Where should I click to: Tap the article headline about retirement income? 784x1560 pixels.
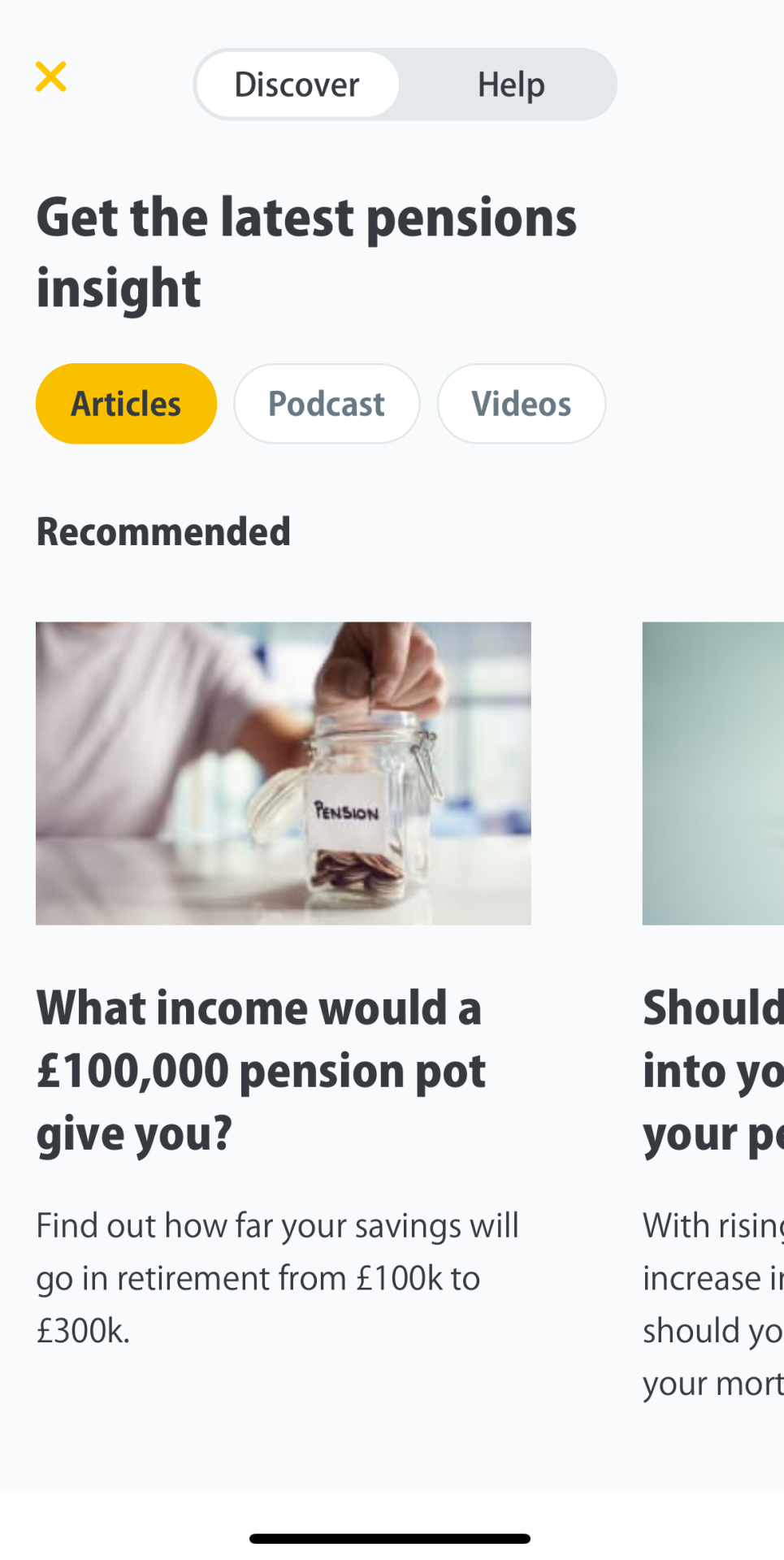coord(260,1070)
